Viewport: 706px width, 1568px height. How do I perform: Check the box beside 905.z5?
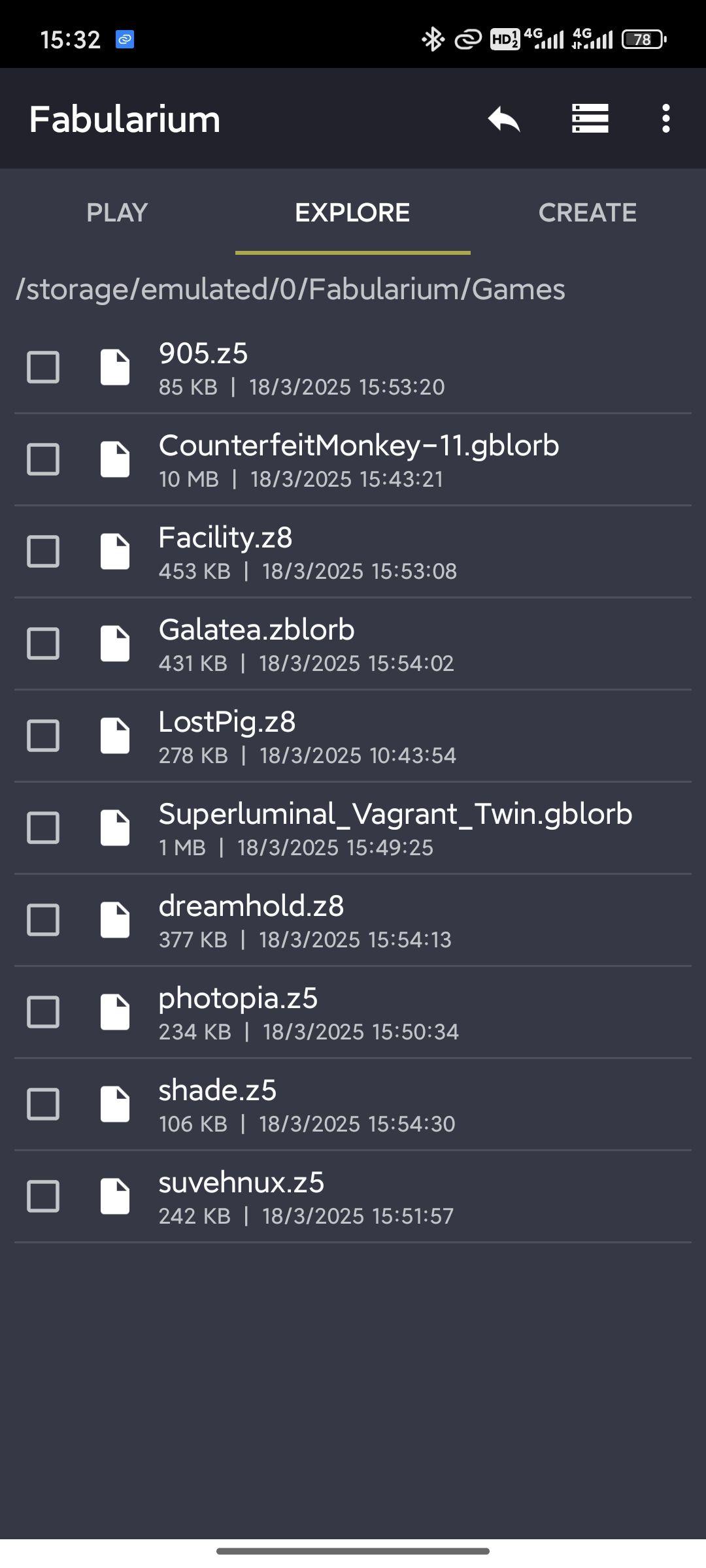[x=43, y=367]
